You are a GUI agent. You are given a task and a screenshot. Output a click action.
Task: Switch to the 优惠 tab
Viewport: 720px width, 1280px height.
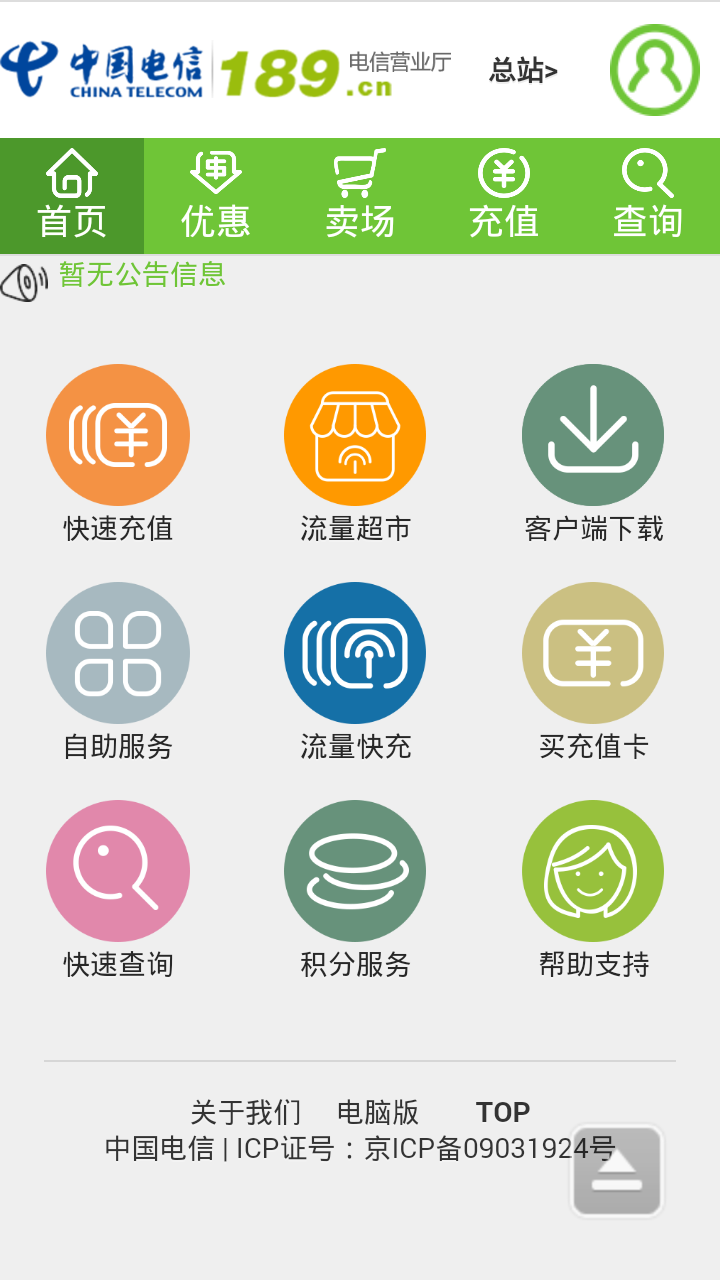pos(216,196)
